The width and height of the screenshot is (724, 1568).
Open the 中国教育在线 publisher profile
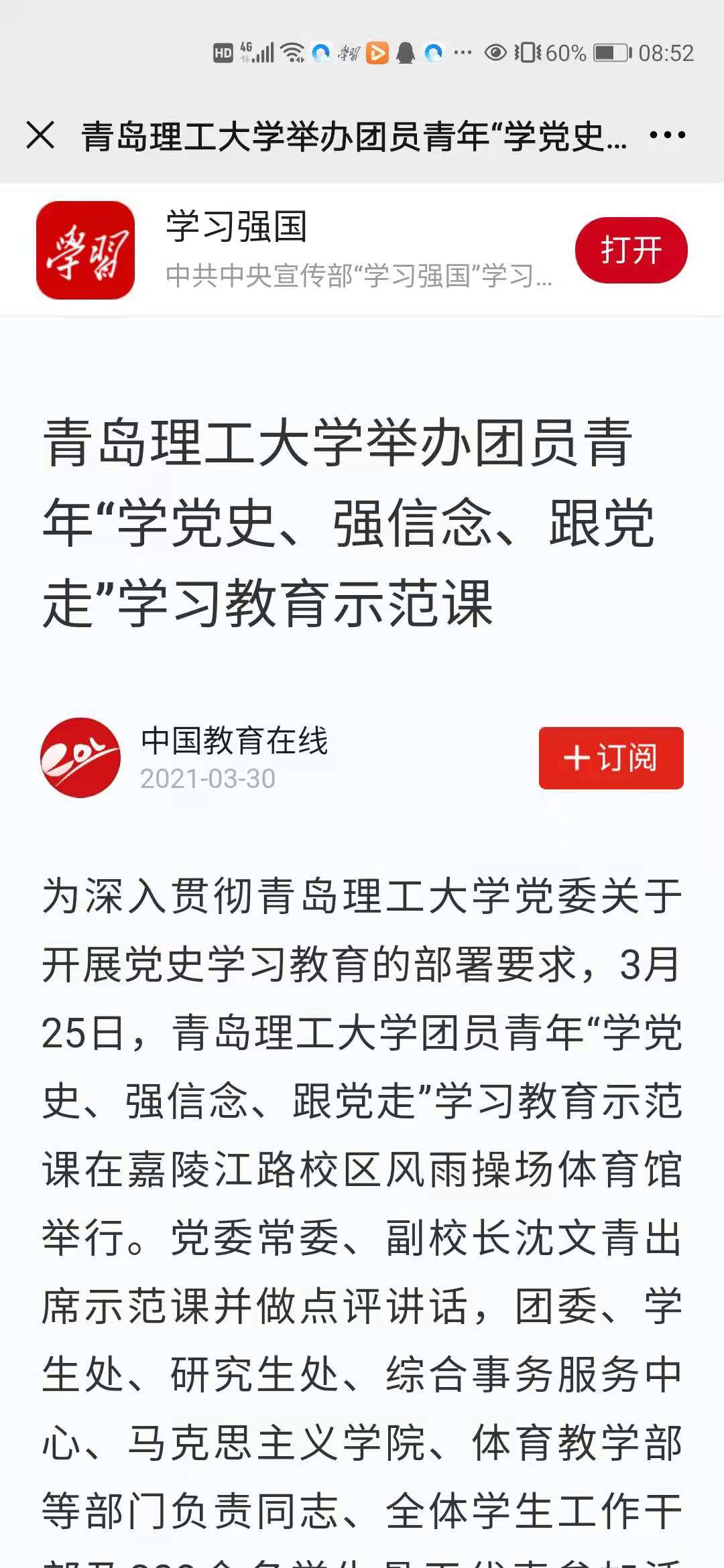233,742
